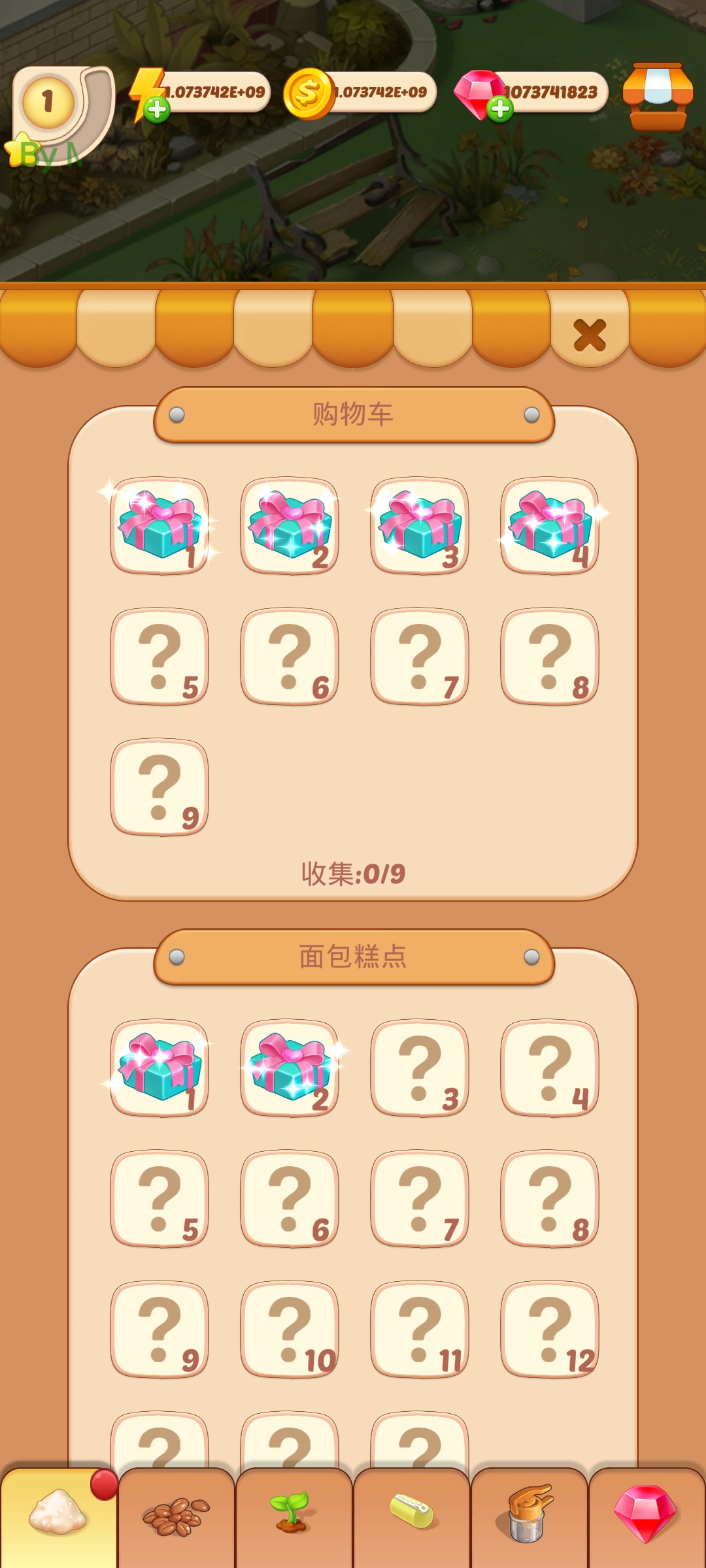Image resolution: width=706 pixels, height=1568 pixels.
Task: Open gift box 2 in 购物车
Action: [x=290, y=526]
